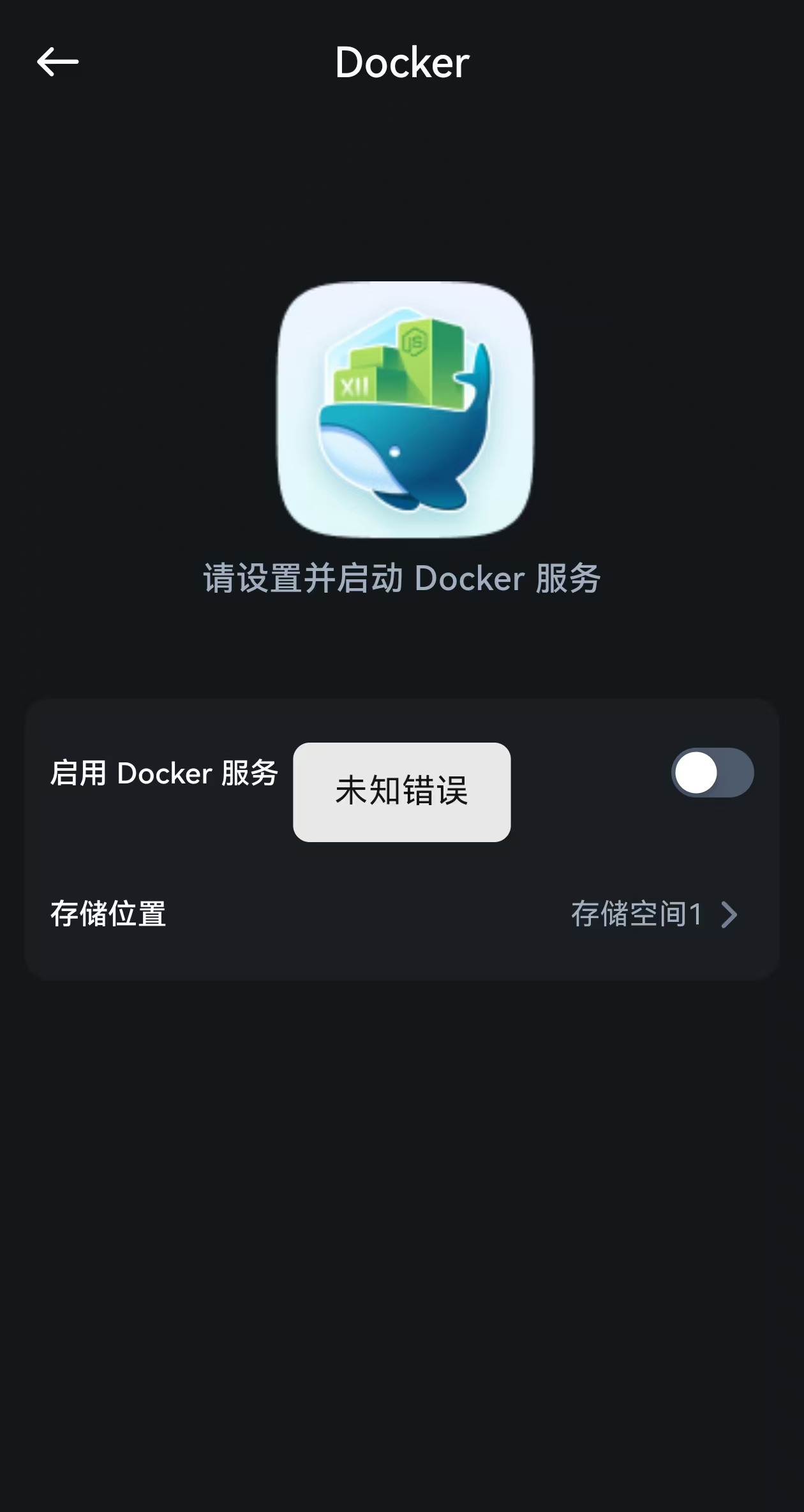
Task: Go back from the Docker page
Action: (x=57, y=62)
